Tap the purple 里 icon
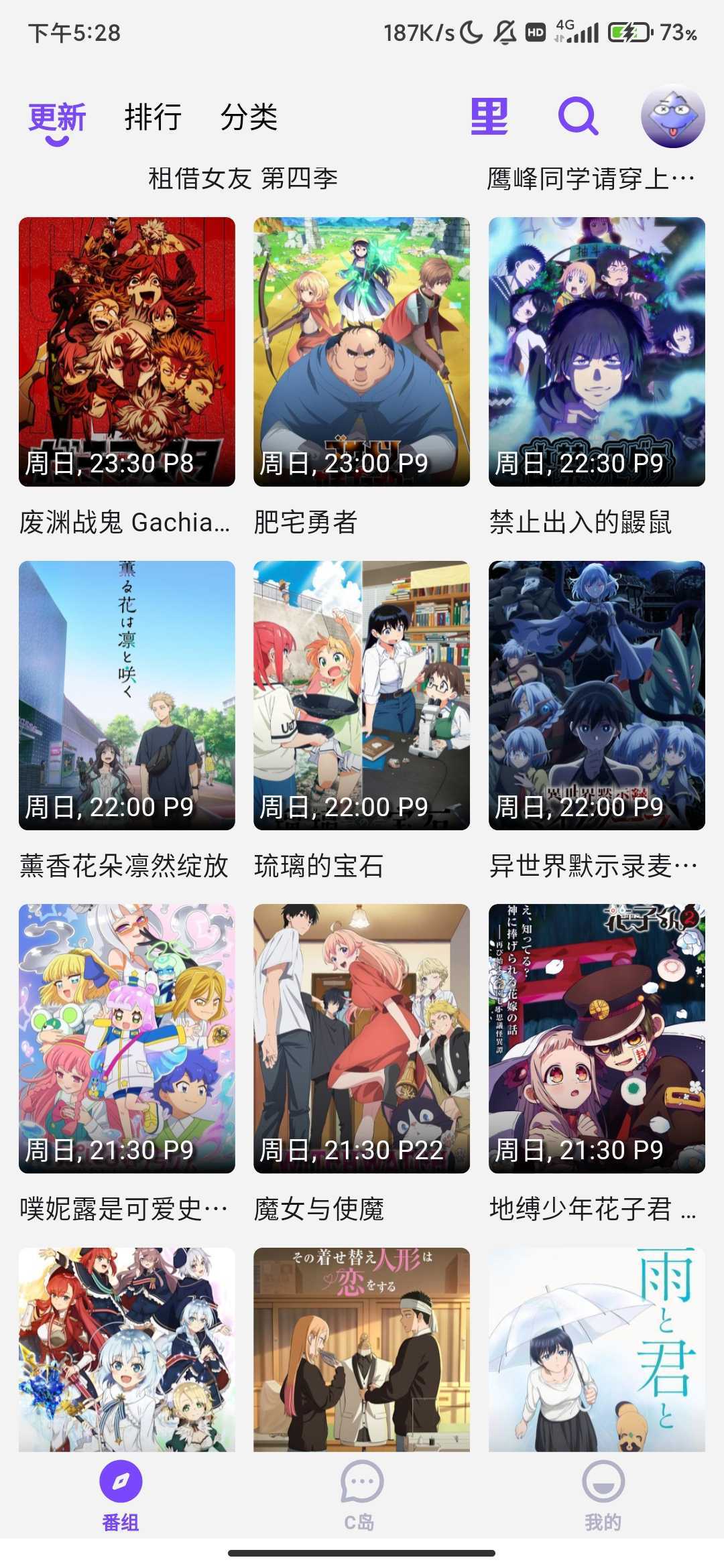 pos(489,117)
